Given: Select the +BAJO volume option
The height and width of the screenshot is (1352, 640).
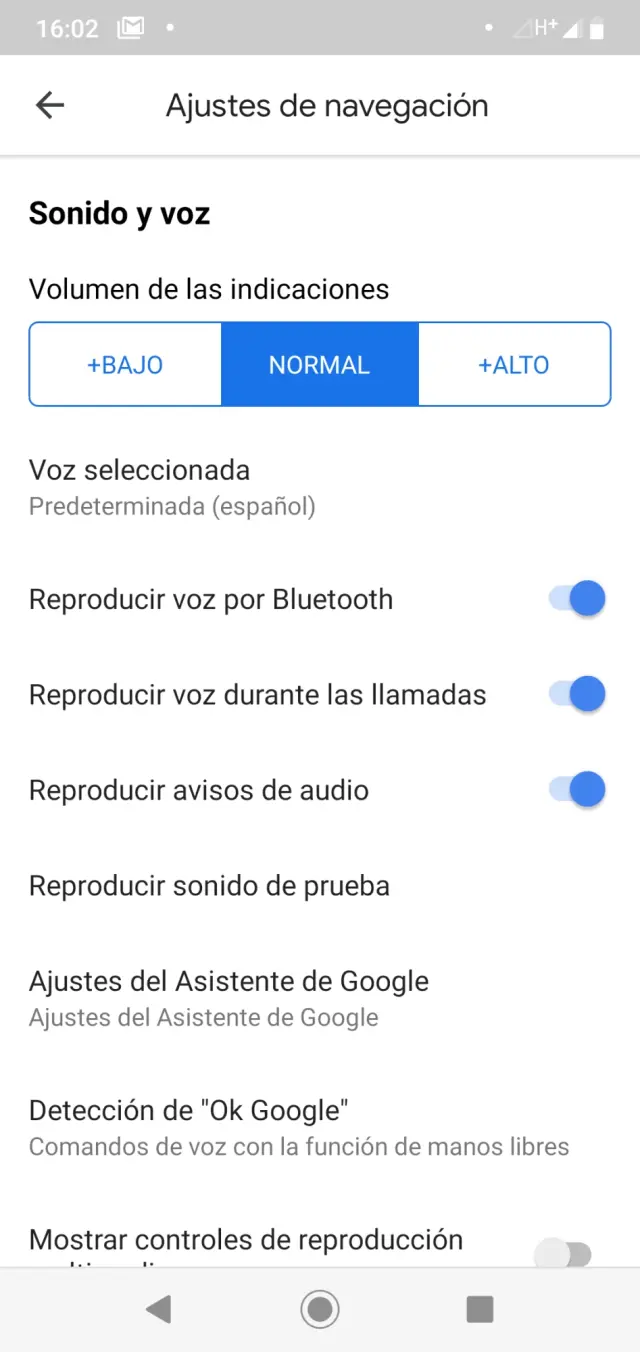Looking at the screenshot, I should 125,365.
